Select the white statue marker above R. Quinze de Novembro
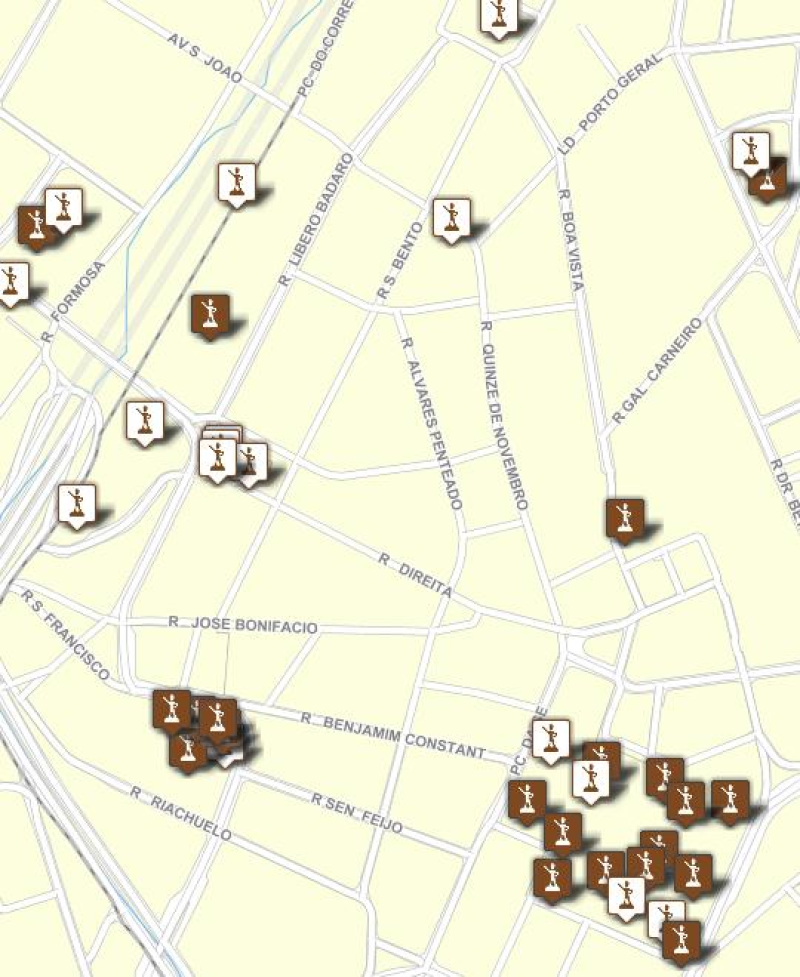 coord(451,218)
